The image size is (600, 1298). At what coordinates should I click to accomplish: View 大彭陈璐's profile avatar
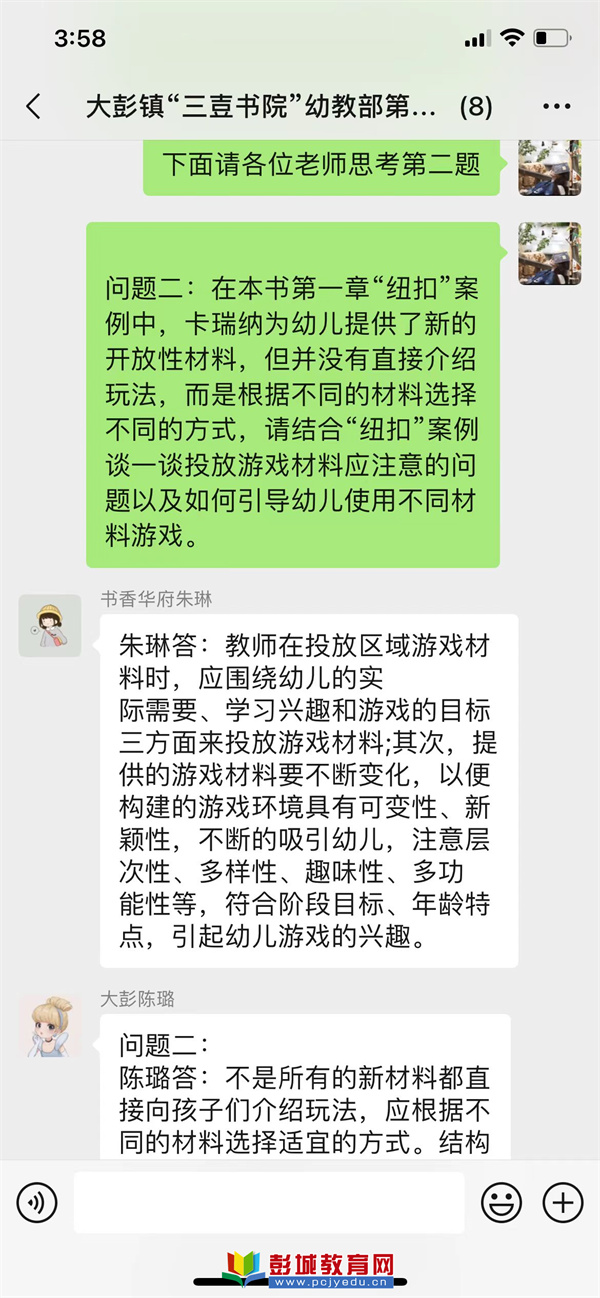click(x=50, y=1026)
